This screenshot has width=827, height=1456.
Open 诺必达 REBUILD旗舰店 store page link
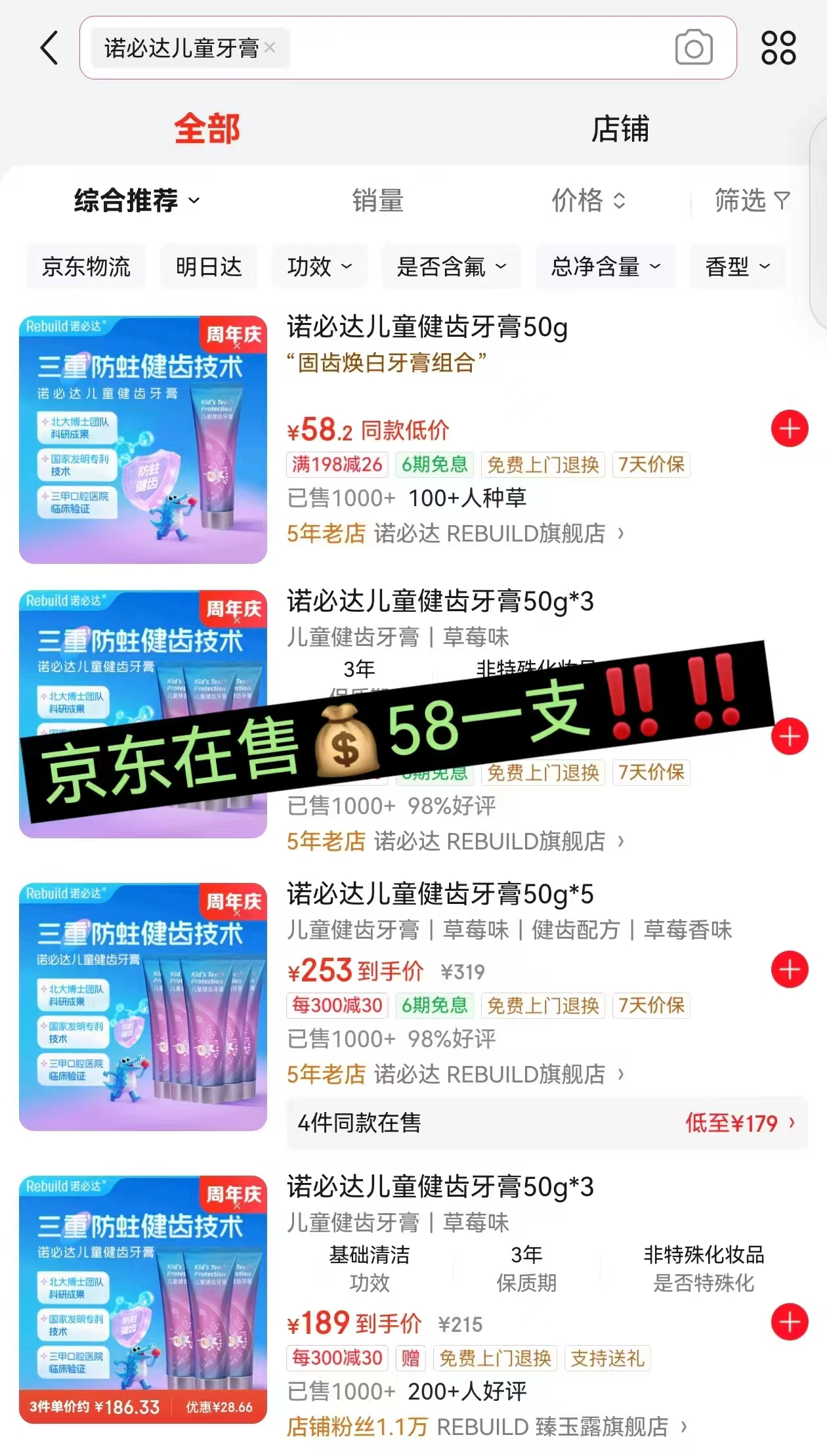pos(489,534)
